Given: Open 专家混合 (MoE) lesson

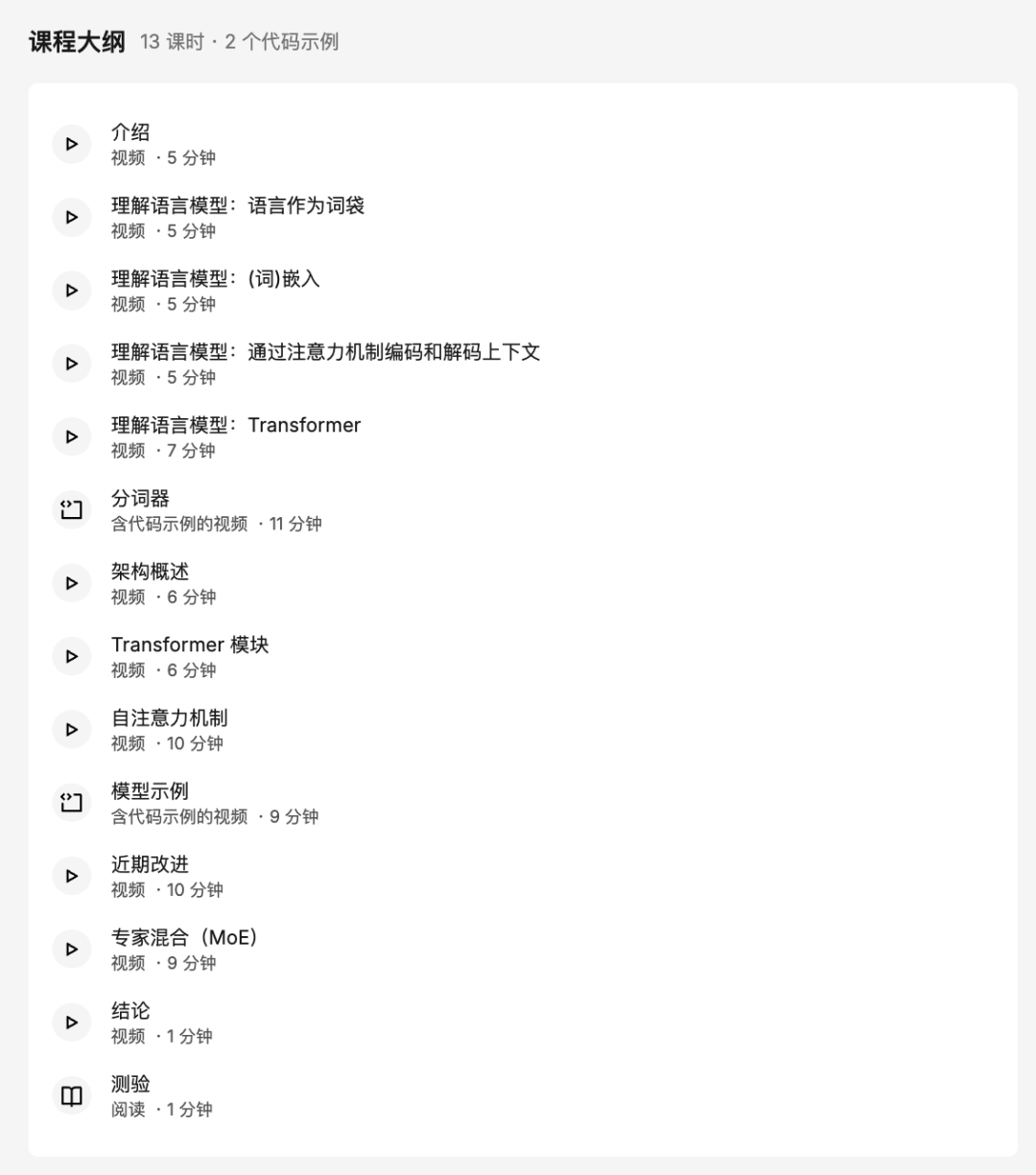Looking at the screenshot, I should pos(184,937).
